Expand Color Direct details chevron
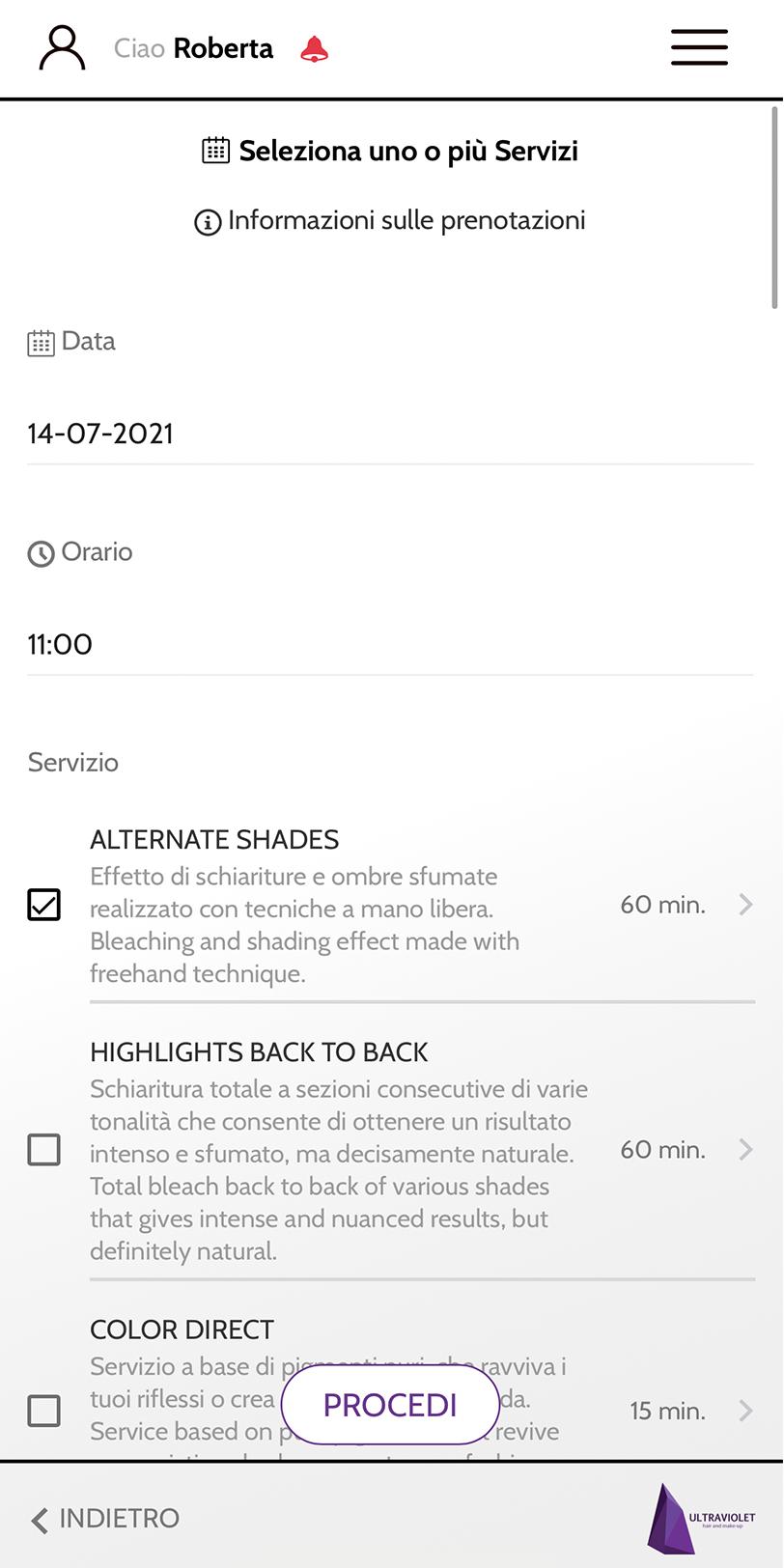This screenshot has height=1568, width=784. click(x=745, y=1411)
